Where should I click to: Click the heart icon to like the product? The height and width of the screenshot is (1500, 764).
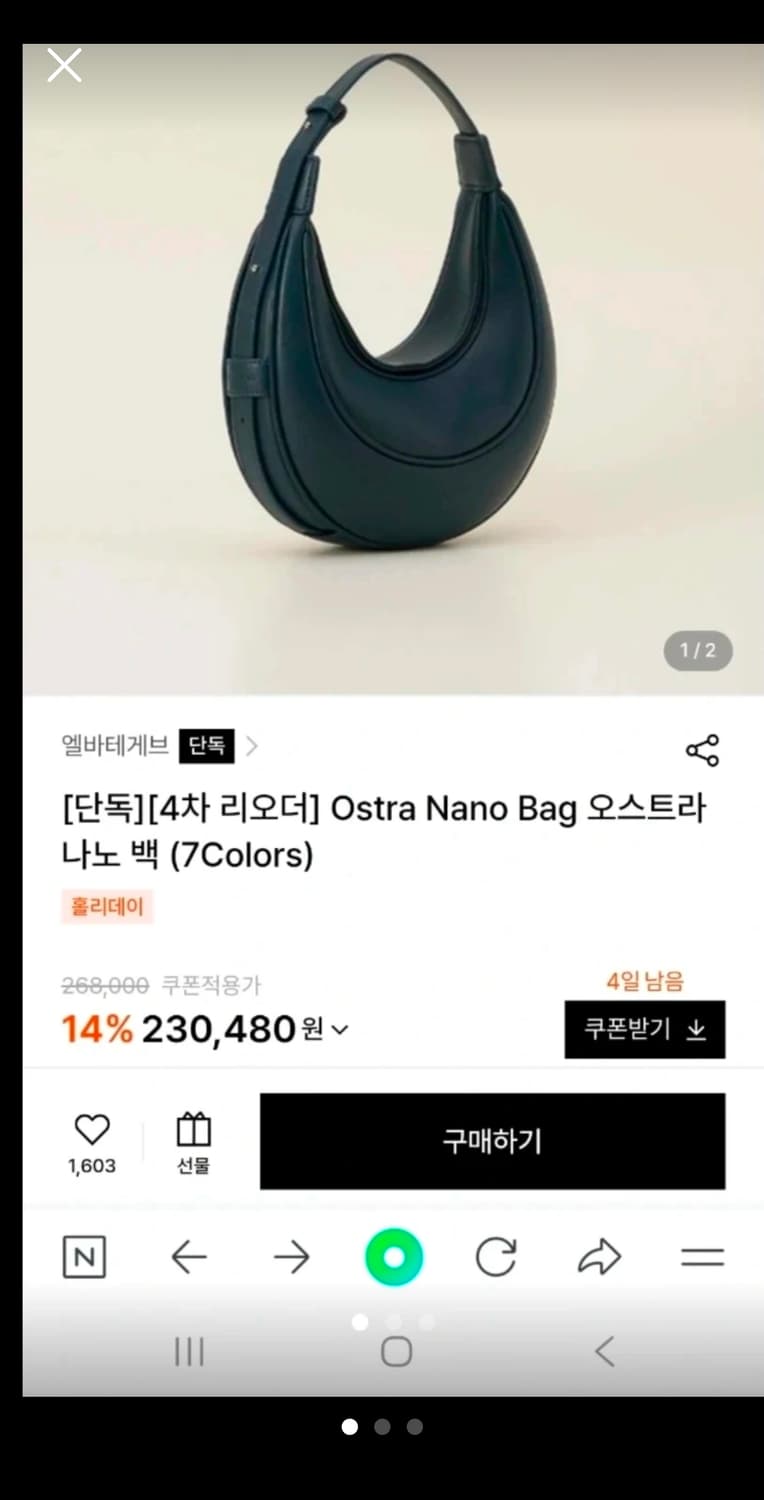click(x=91, y=1129)
